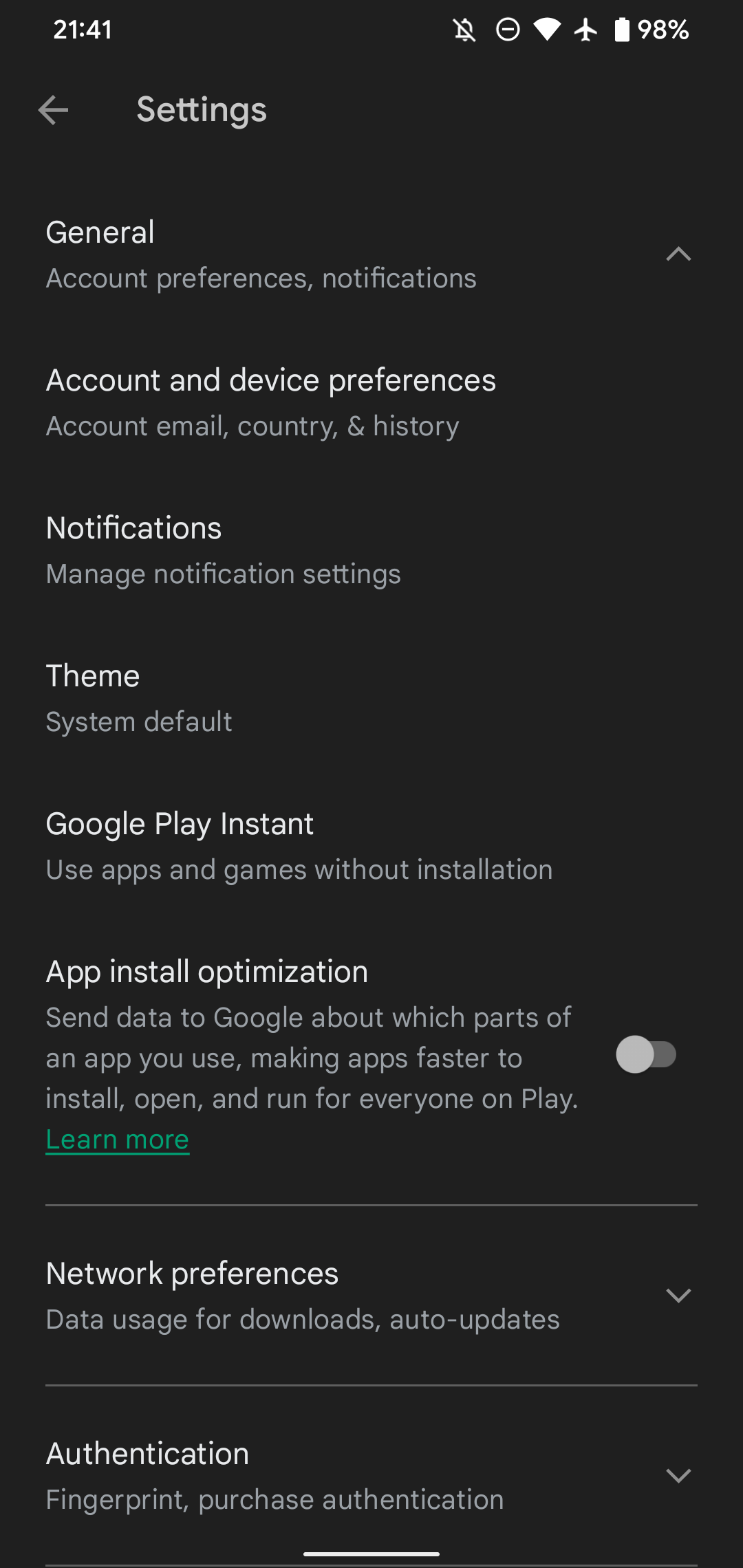This screenshot has width=743, height=1568.
Task: Click the Settings title
Action: 202,110
